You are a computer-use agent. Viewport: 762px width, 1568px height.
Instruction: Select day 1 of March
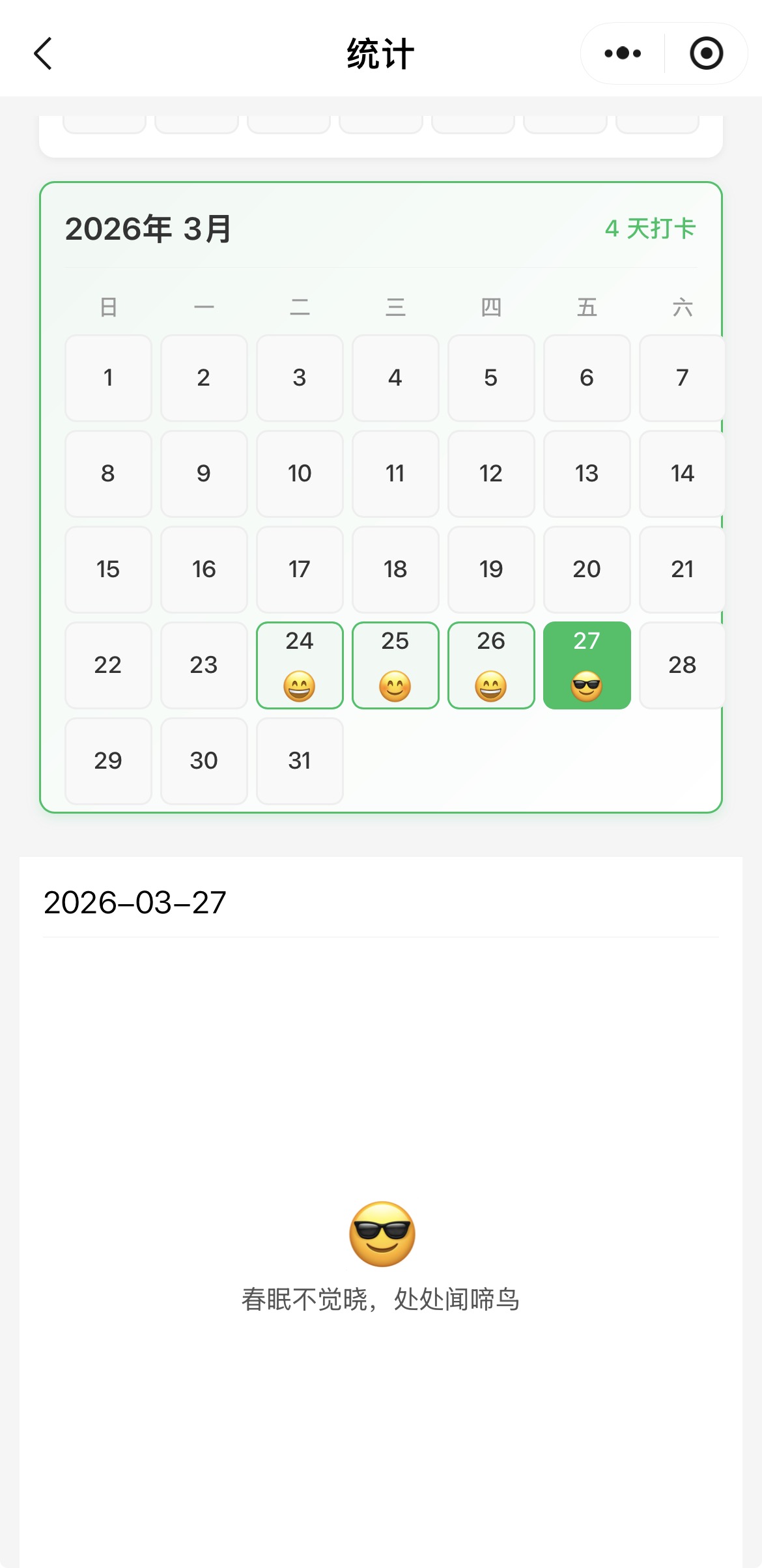[108, 378]
